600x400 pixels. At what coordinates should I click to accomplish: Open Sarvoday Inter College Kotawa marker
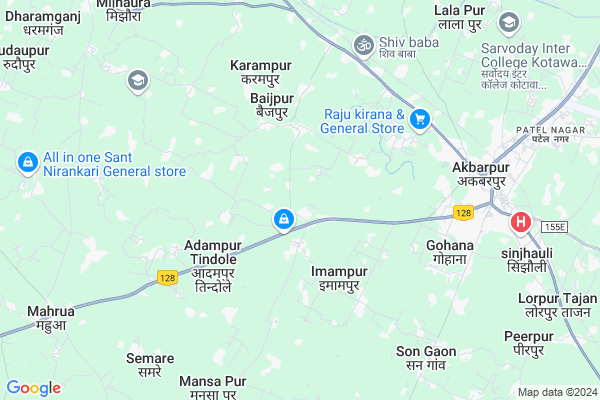click(508, 22)
